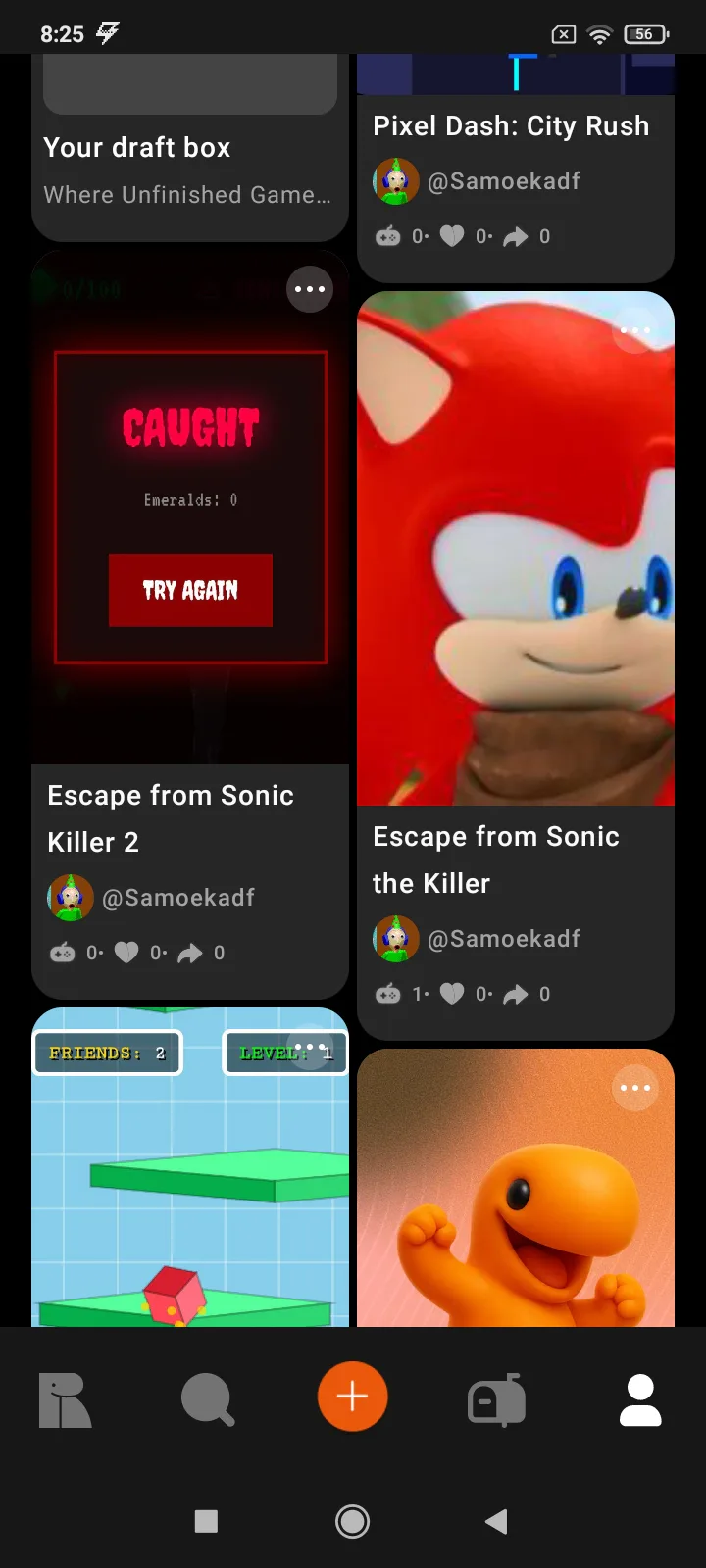
Task: Like Pixel Dash: City Rush
Action: click(452, 236)
